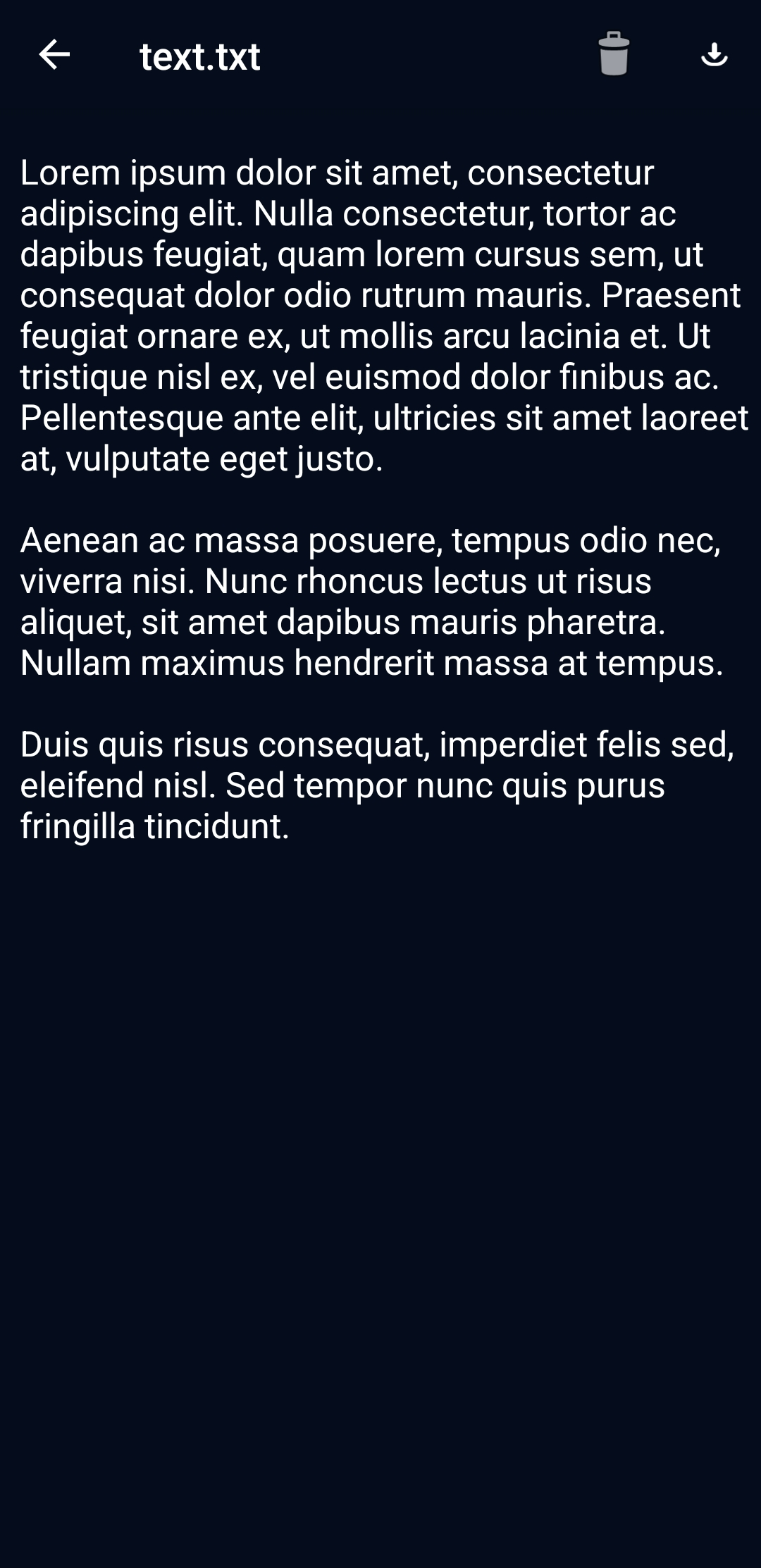This screenshot has width=761, height=1568.
Task: Download the text.txt file
Action: point(714,54)
